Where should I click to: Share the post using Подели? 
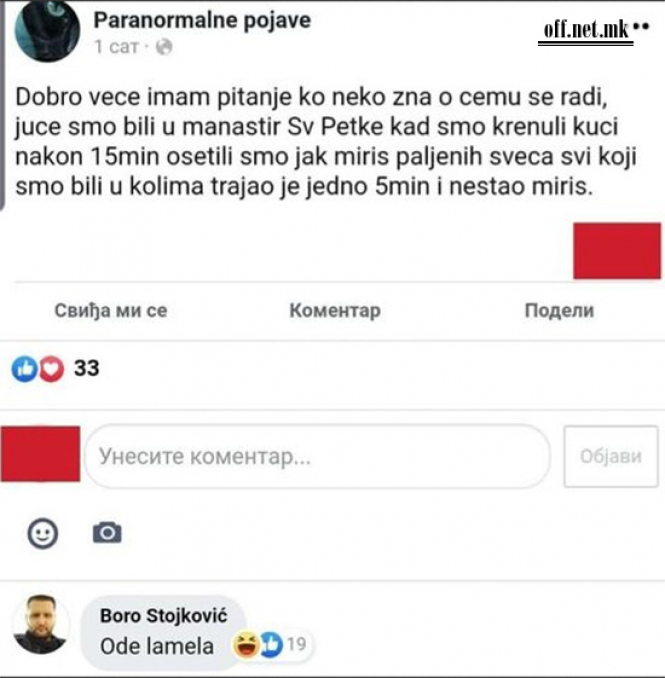coord(559,311)
